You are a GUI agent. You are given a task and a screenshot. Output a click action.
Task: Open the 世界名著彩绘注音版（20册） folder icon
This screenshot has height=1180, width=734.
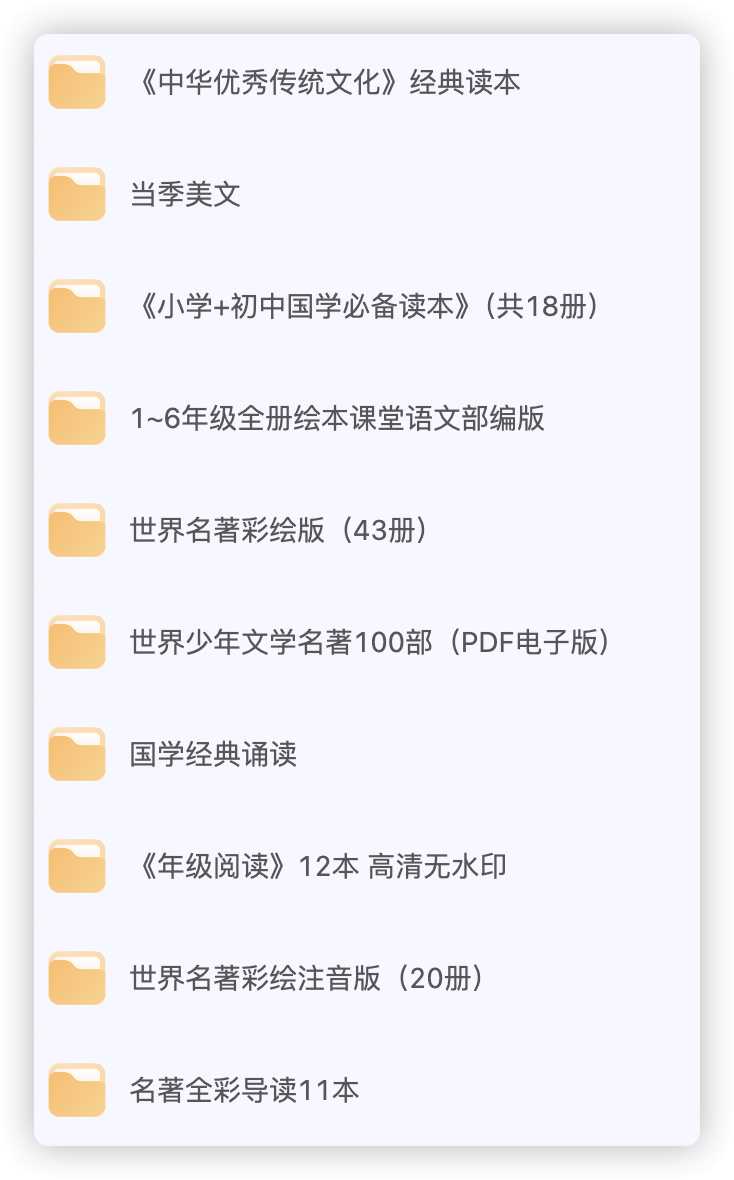coord(75,979)
